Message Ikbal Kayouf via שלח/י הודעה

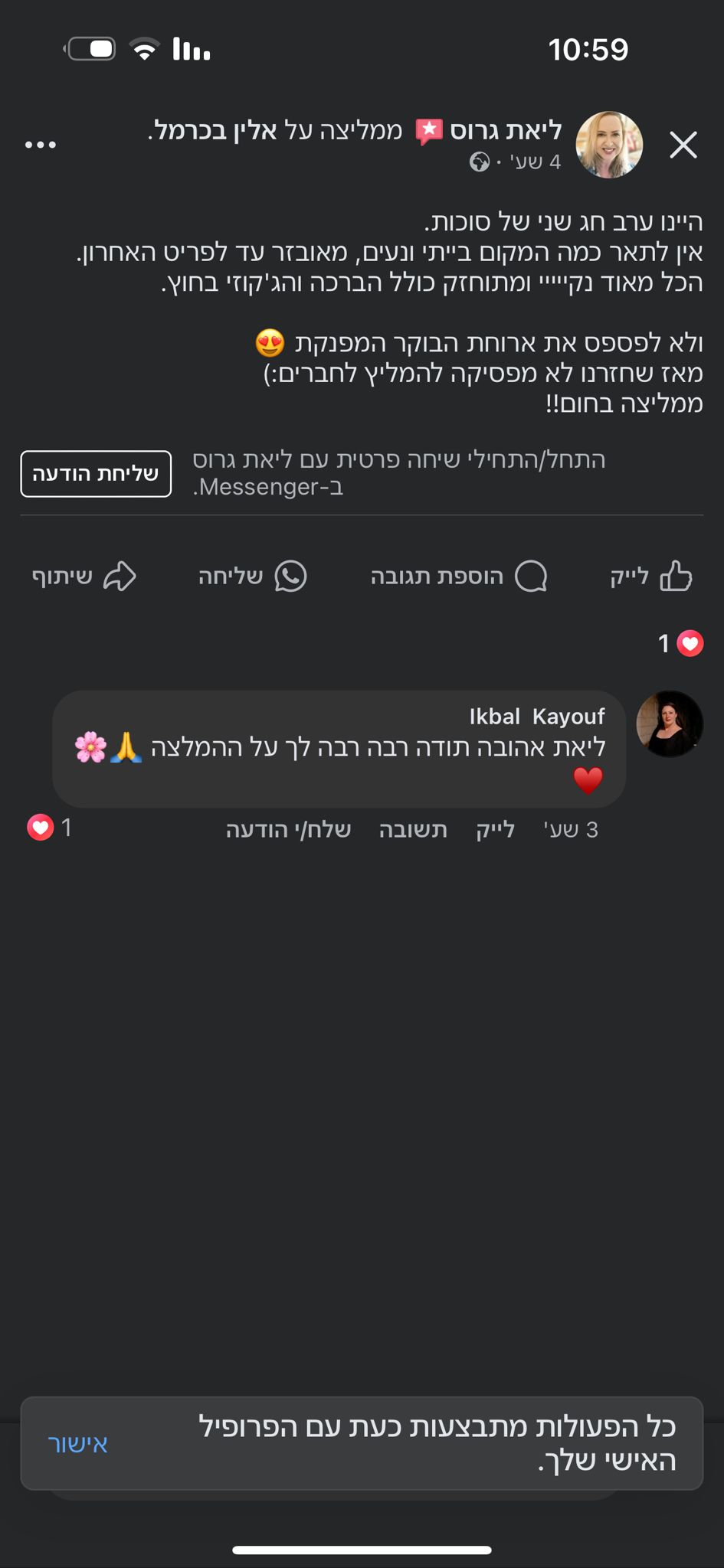pos(288,830)
